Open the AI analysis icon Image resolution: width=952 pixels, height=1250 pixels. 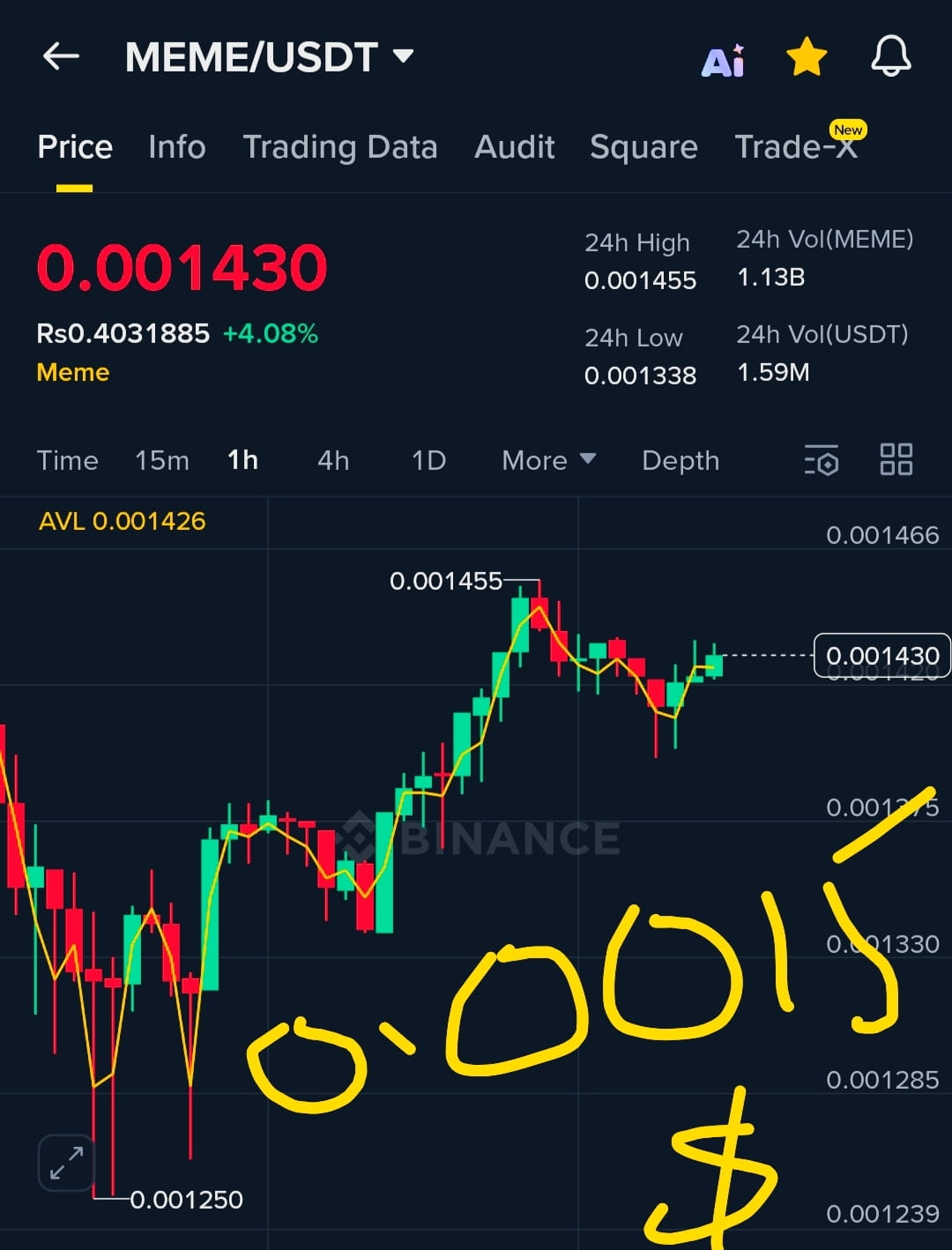[x=723, y=61]
